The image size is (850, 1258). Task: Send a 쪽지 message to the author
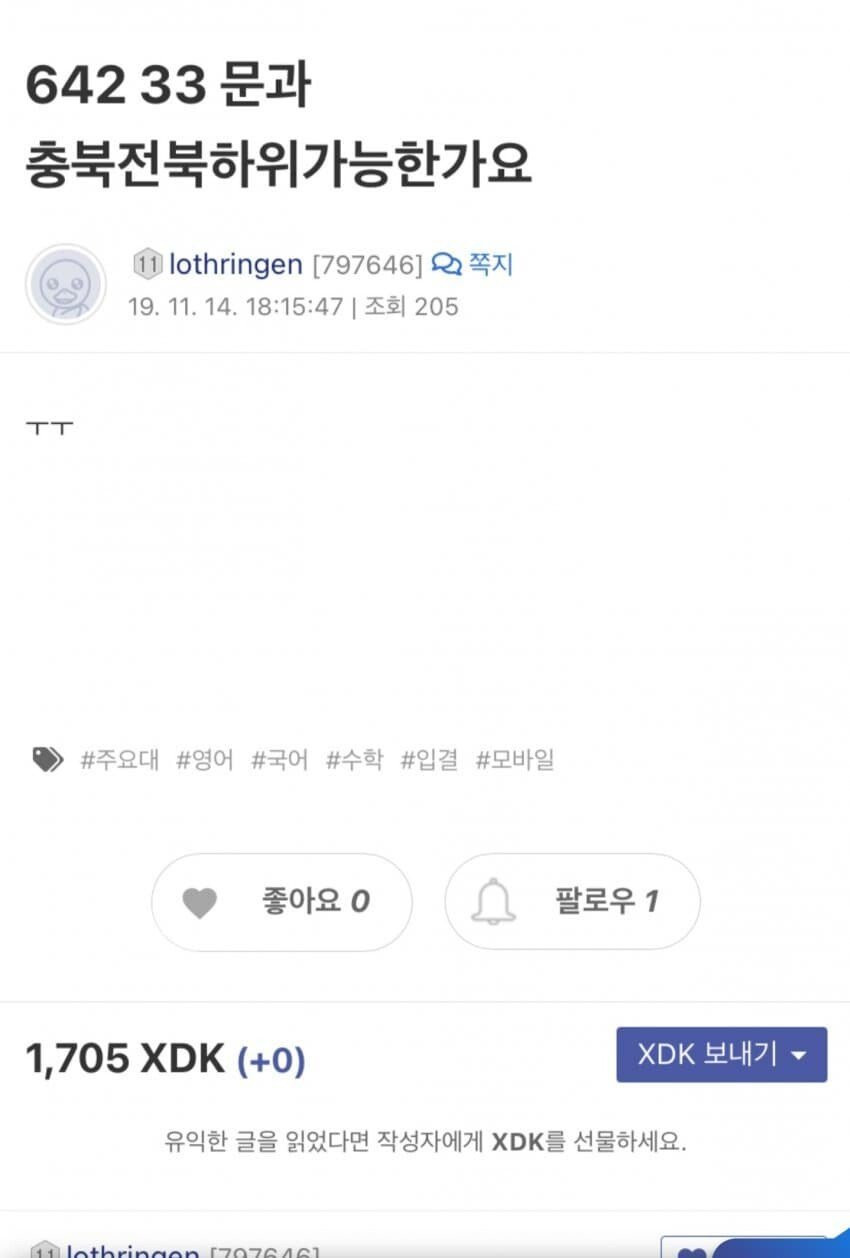tap(472, 265)
